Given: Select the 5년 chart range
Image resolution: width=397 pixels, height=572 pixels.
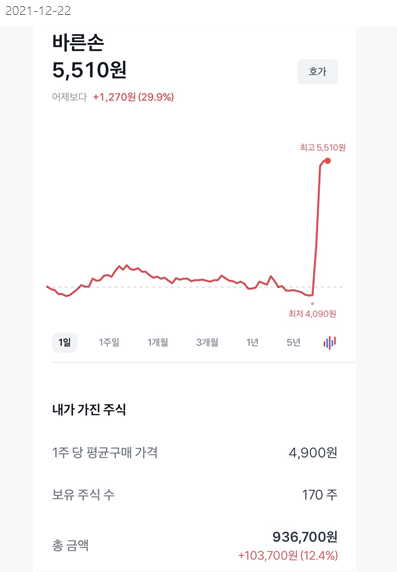Looking at the screenshot, I should pos(293,343).
